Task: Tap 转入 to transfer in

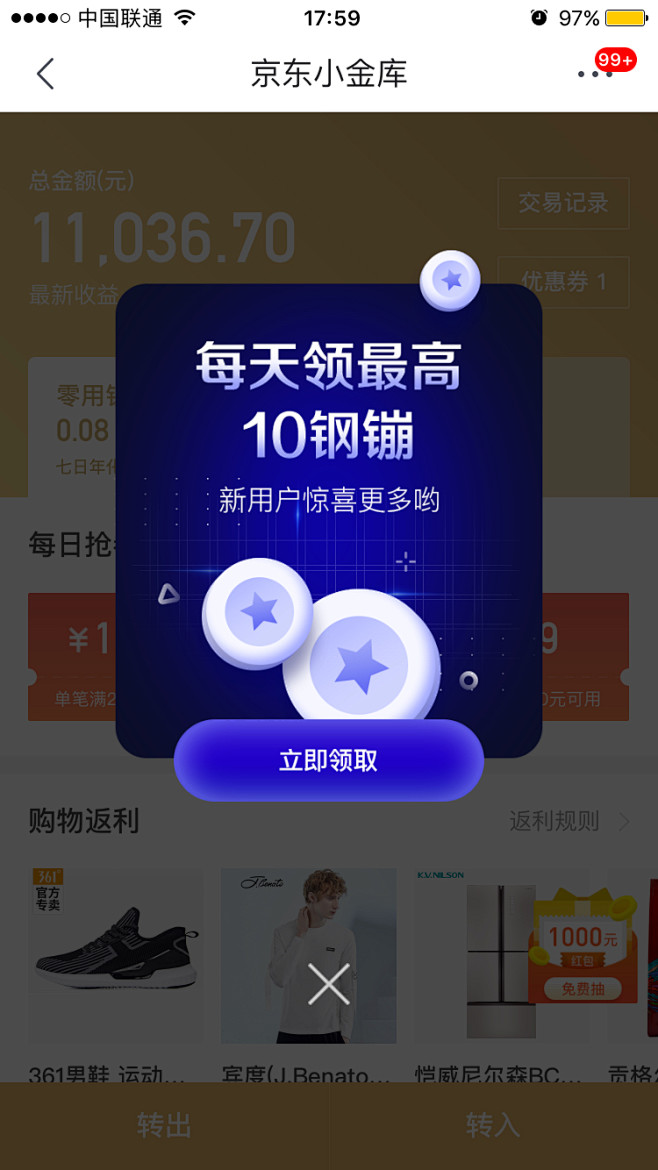Action: pos(493,1125)
